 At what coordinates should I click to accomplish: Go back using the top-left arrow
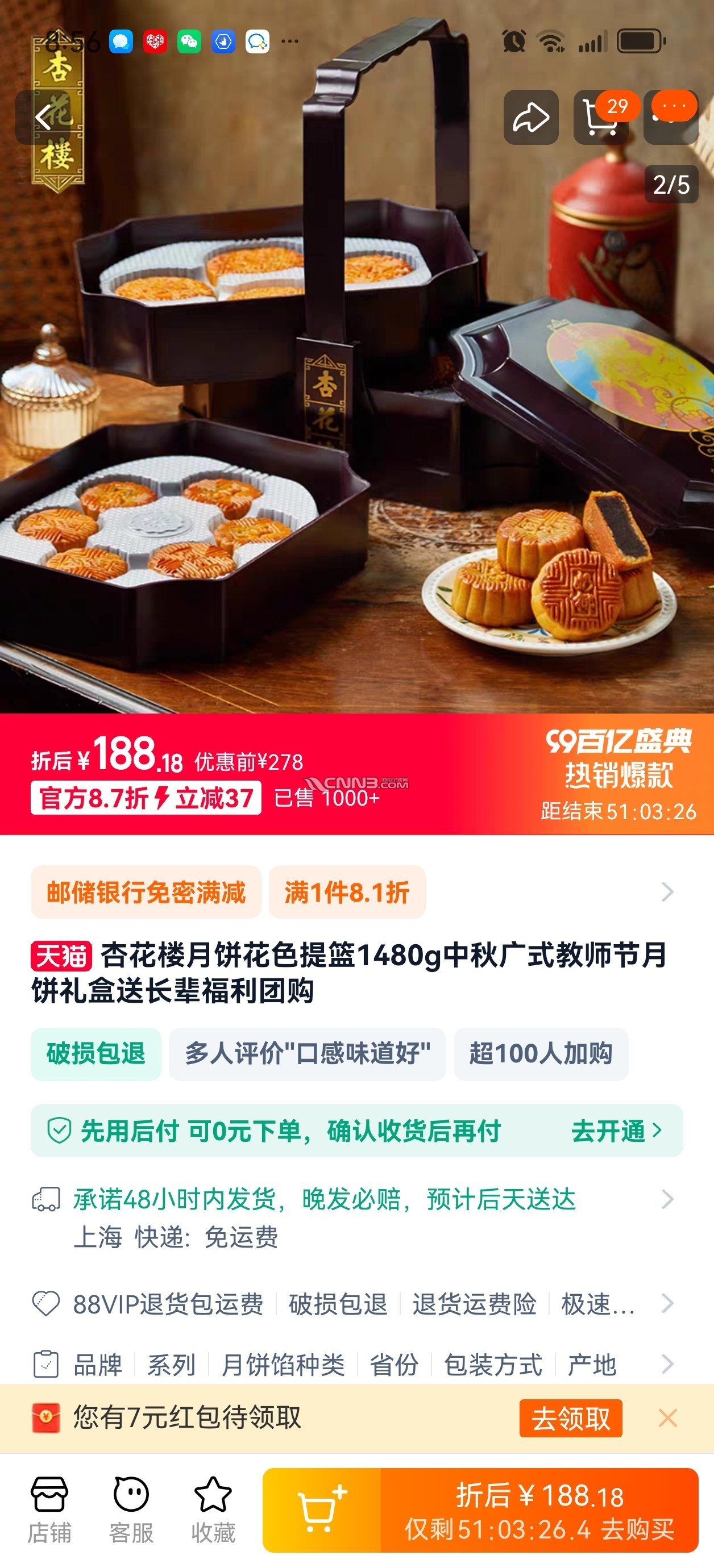[43, 117]
